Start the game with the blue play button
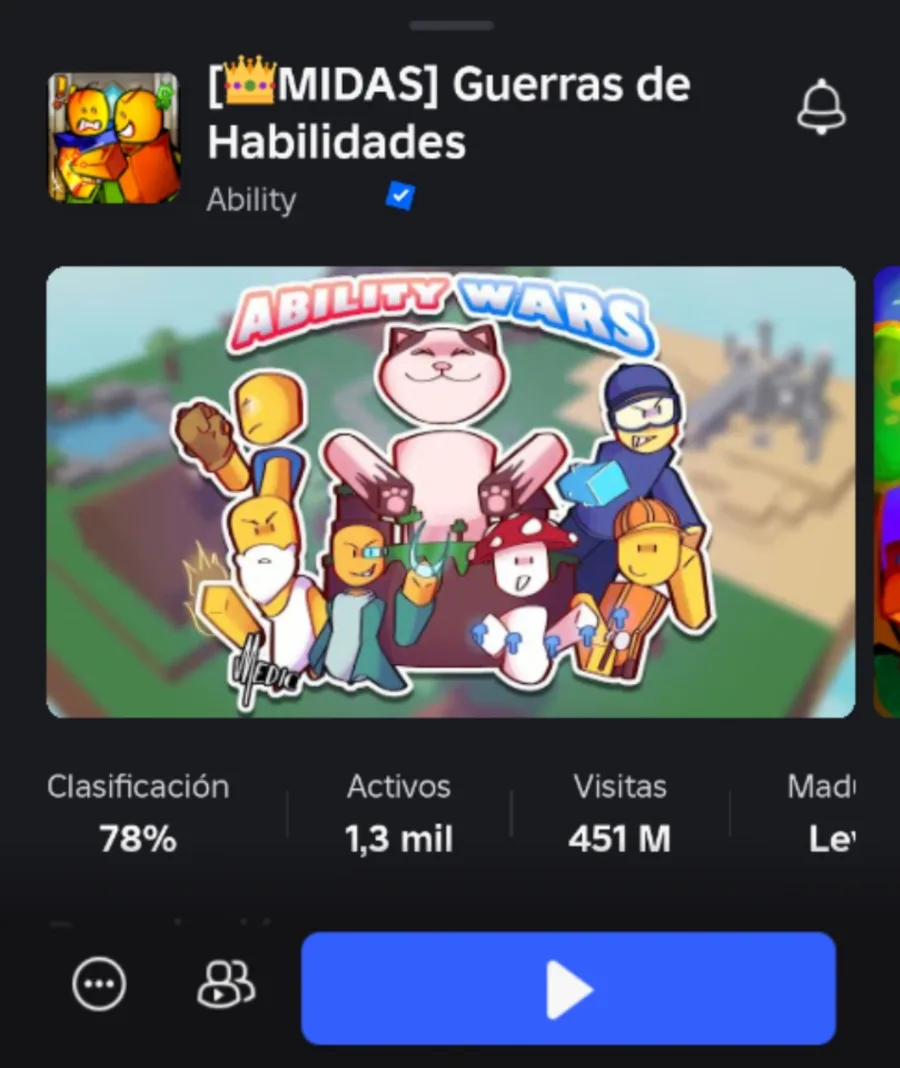Viewport: 900px width, 1068px height. tap(568, 988)
